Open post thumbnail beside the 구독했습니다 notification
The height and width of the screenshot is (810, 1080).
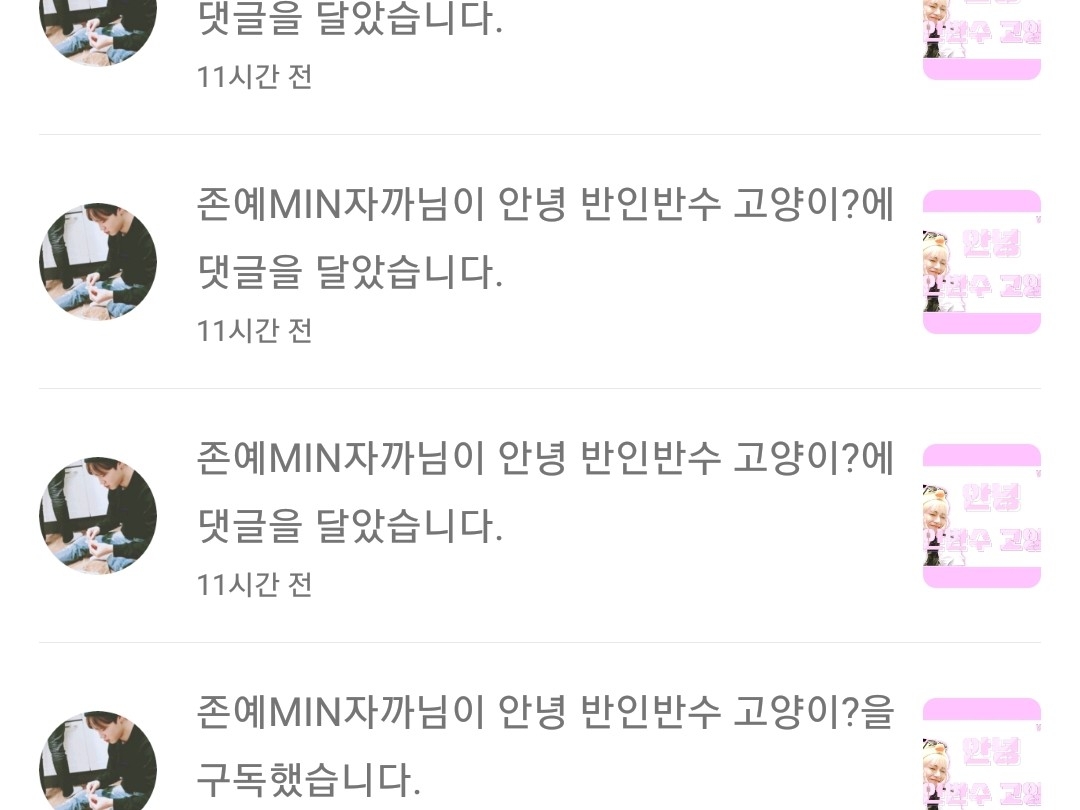tap(981, 756)
